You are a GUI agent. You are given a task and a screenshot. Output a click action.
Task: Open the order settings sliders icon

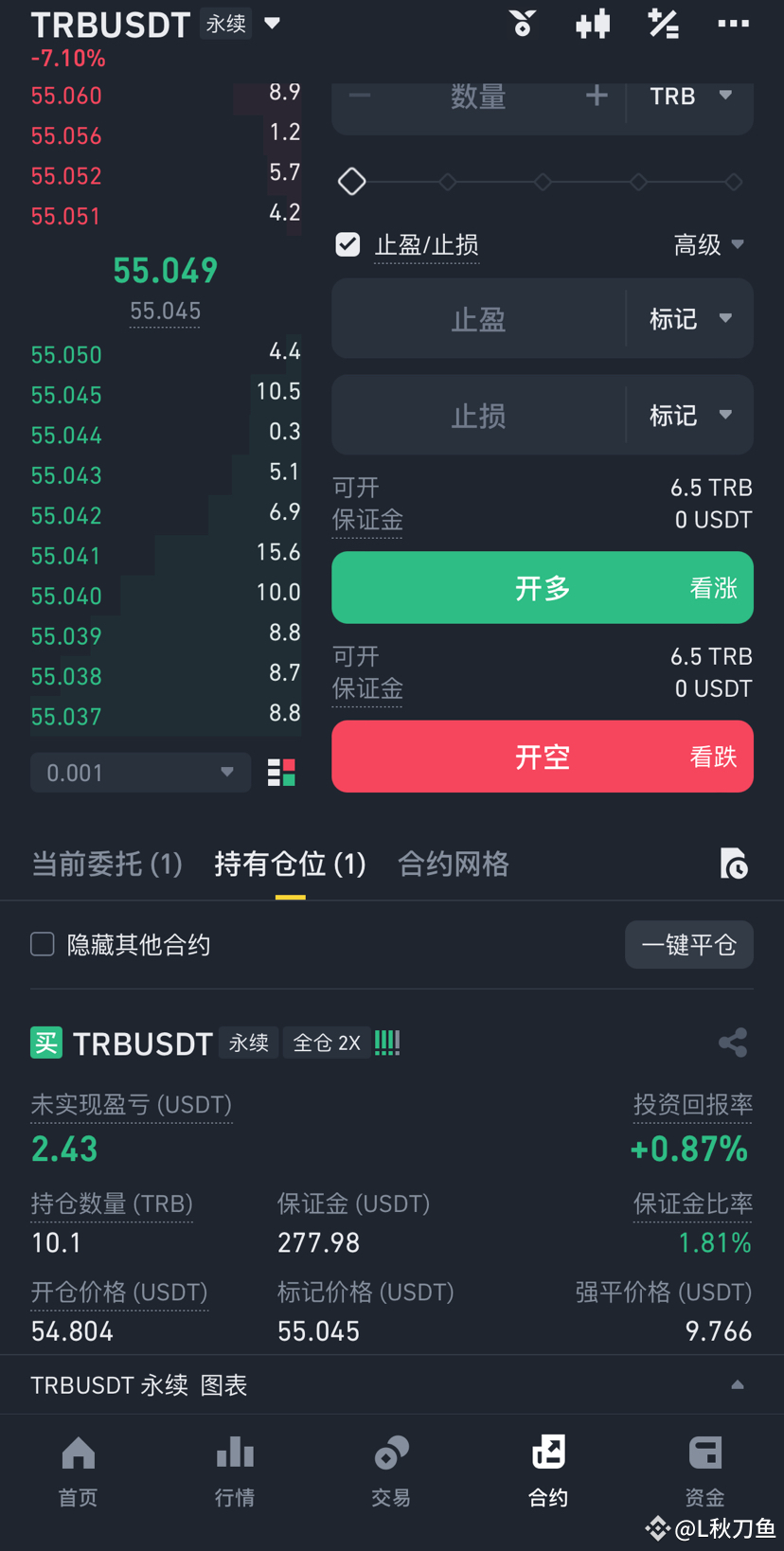(663, 25)
